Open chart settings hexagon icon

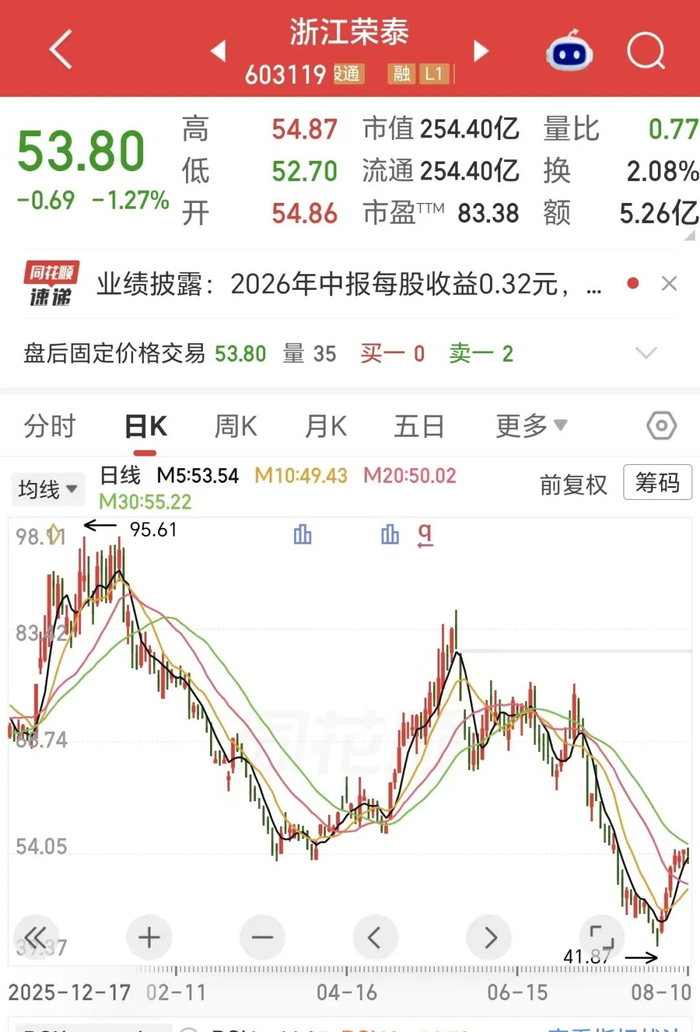[661, 426]
